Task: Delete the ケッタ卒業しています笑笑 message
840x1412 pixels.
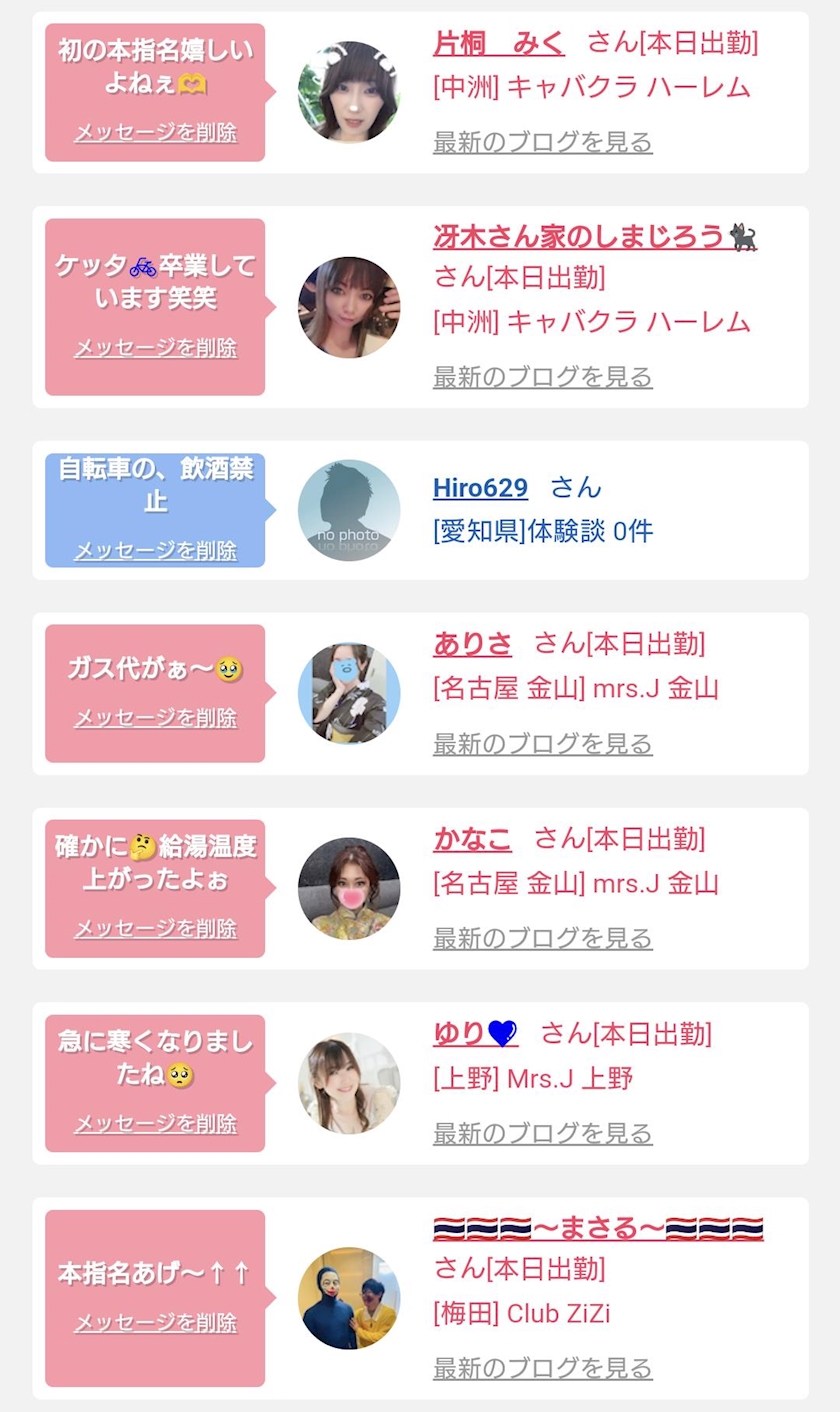Action: pyautogui.click(x=155, y=347)
